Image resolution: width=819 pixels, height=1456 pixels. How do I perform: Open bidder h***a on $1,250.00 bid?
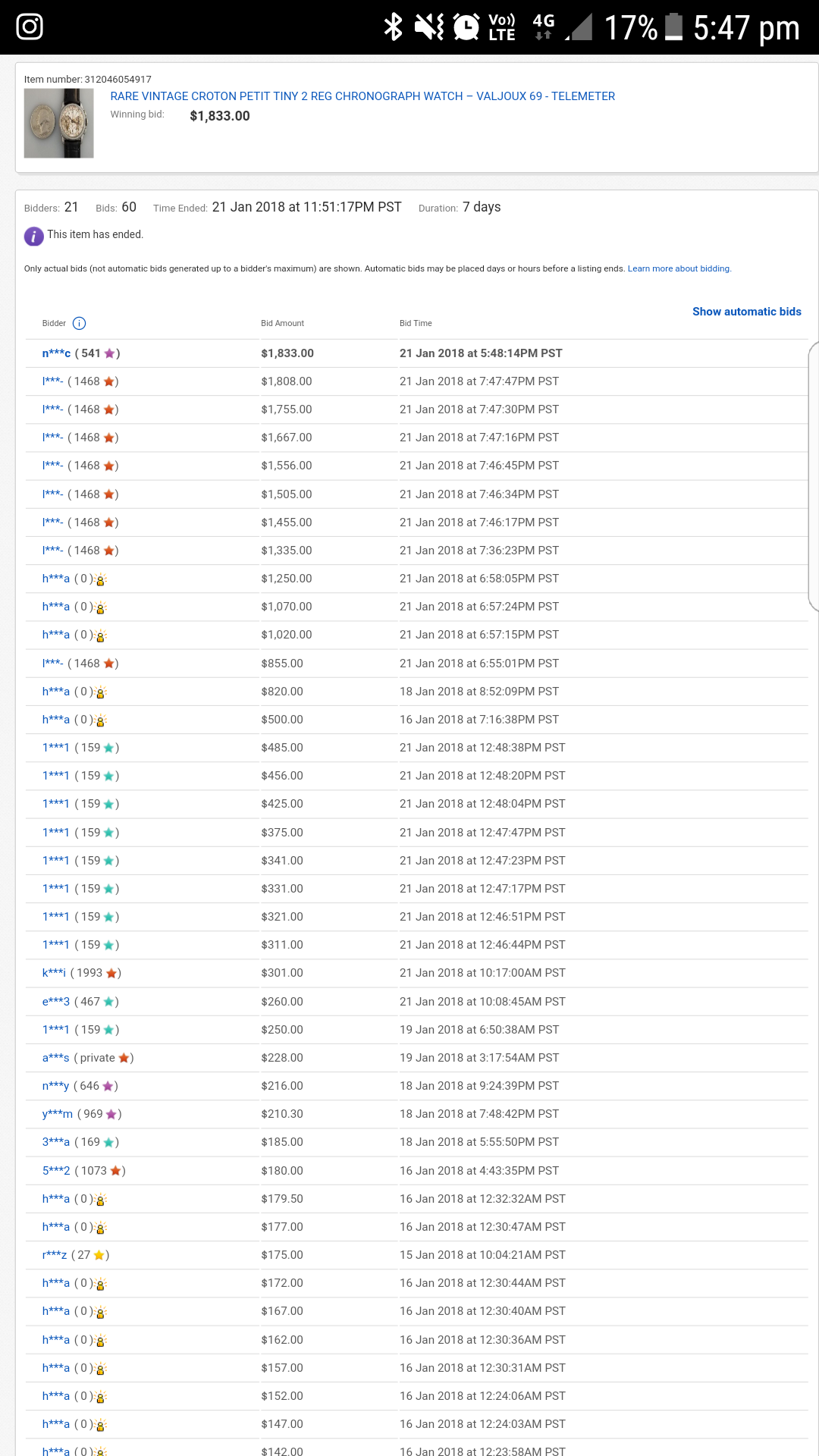[55, 579]
